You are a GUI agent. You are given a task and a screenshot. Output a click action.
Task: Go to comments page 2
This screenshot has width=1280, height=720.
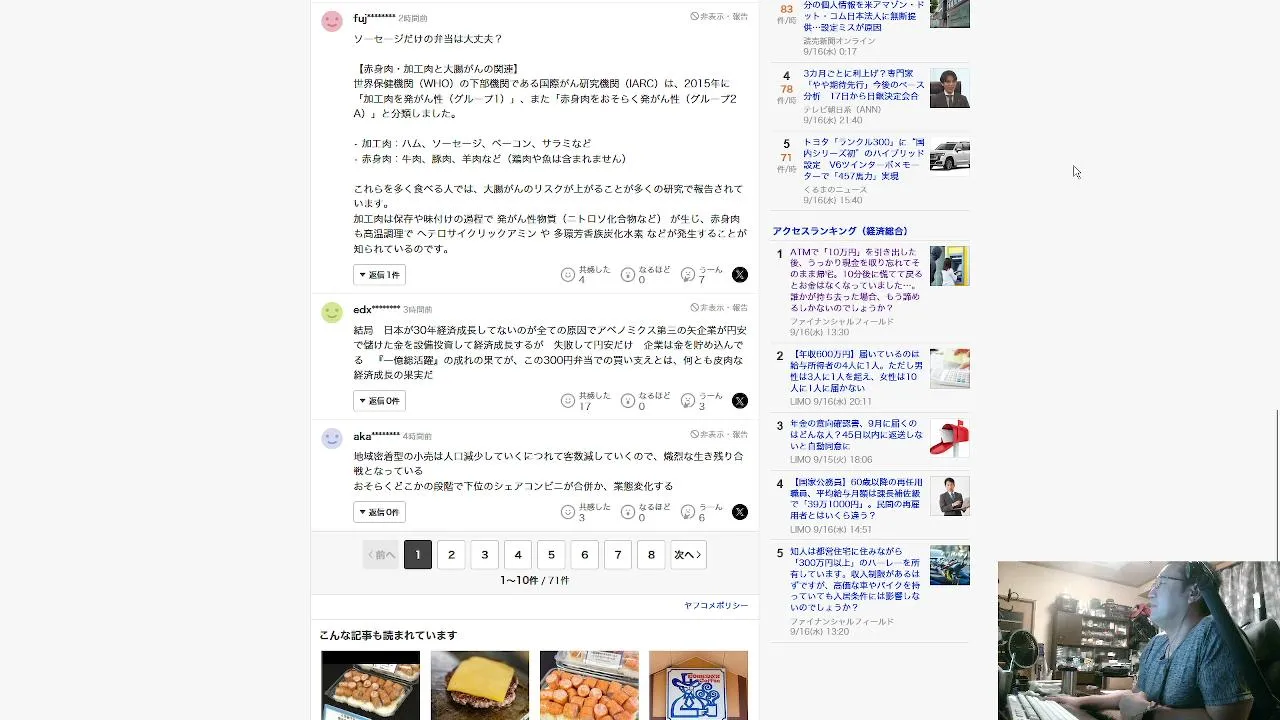click(451, 555)
